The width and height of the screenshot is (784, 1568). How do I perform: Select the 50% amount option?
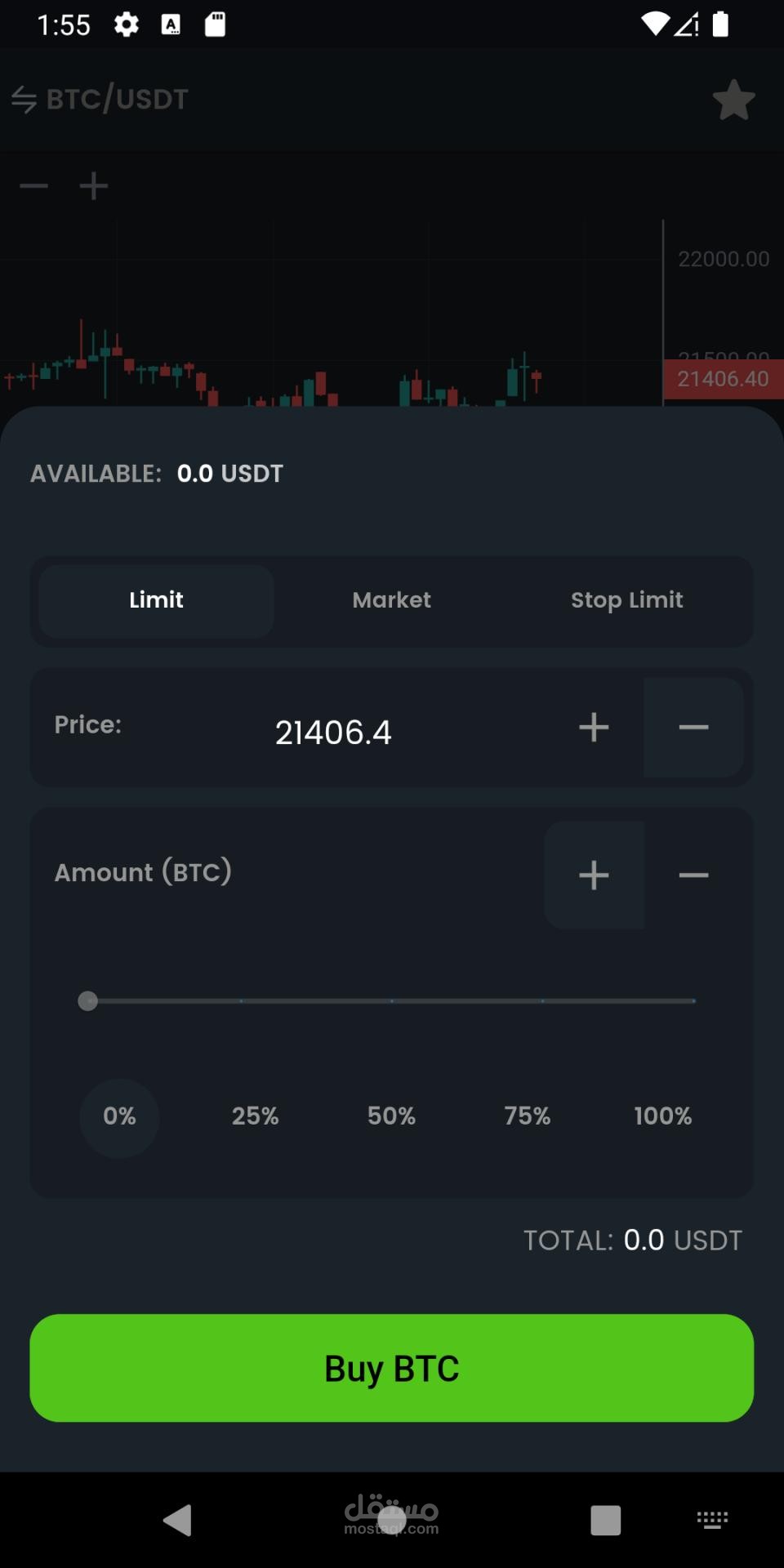pos(391,1116)
